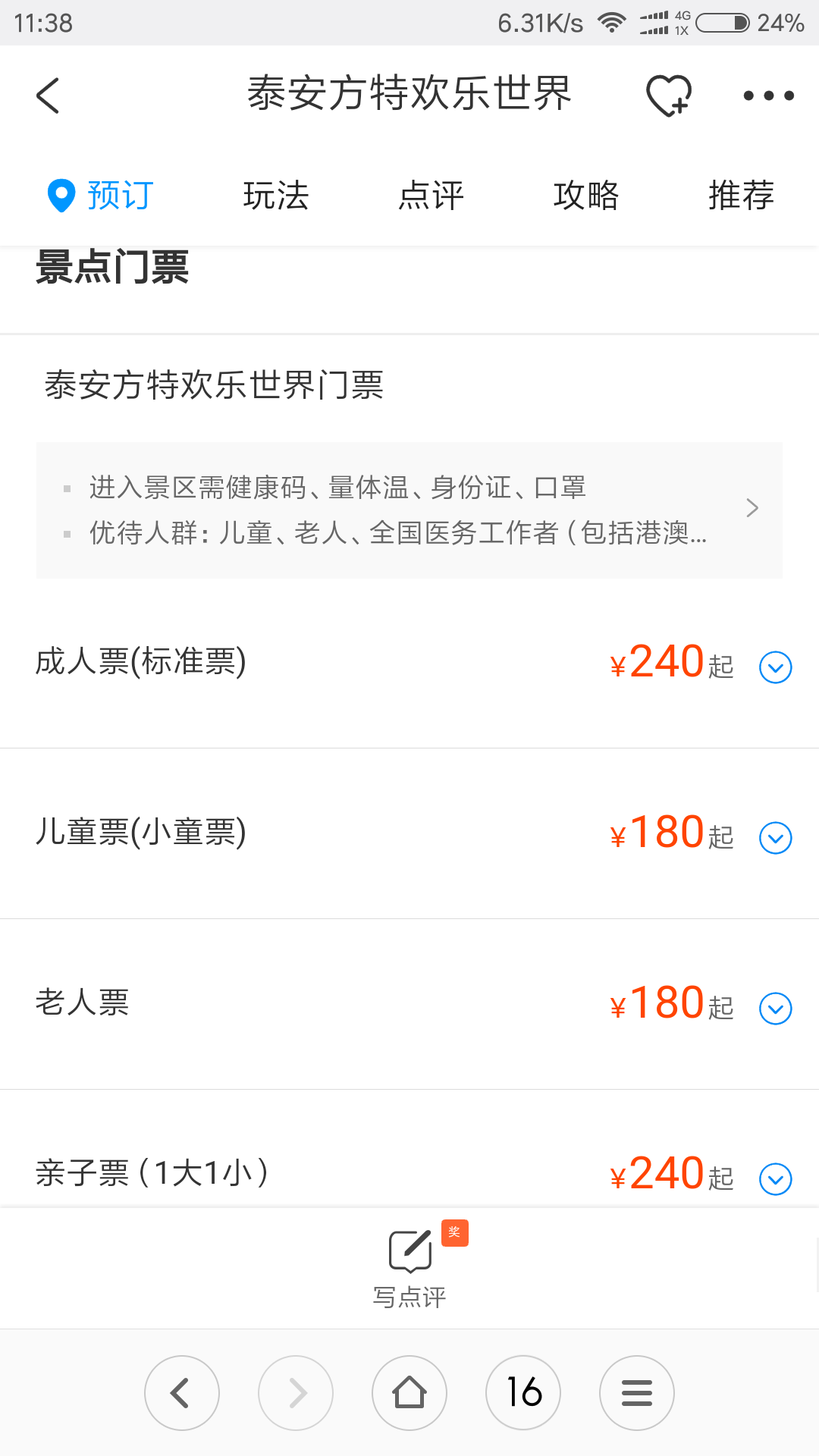Add this attraction to favorites

[x=669, y=96]
